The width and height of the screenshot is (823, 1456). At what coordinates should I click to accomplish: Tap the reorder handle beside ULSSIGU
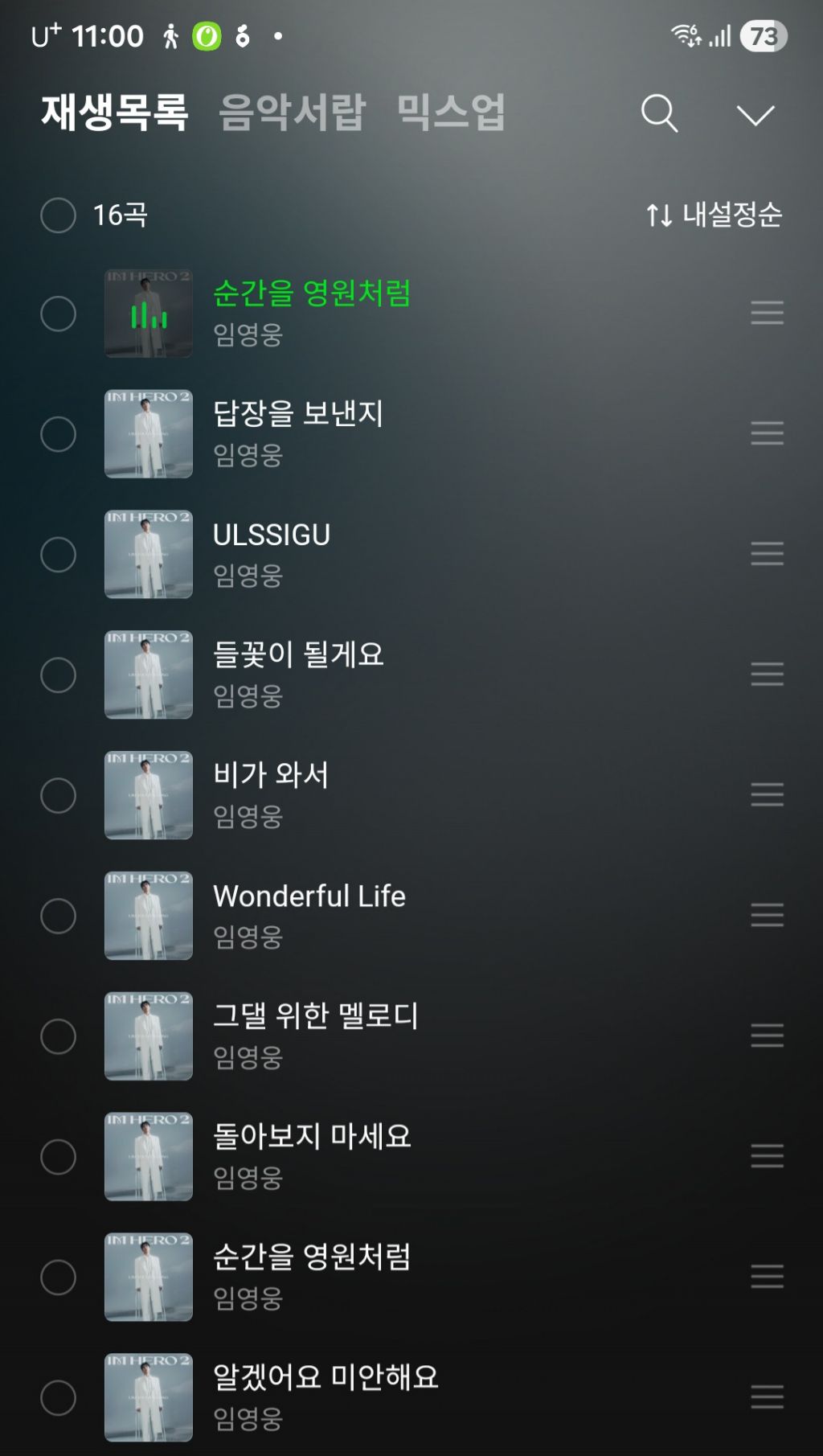[768, 554]
